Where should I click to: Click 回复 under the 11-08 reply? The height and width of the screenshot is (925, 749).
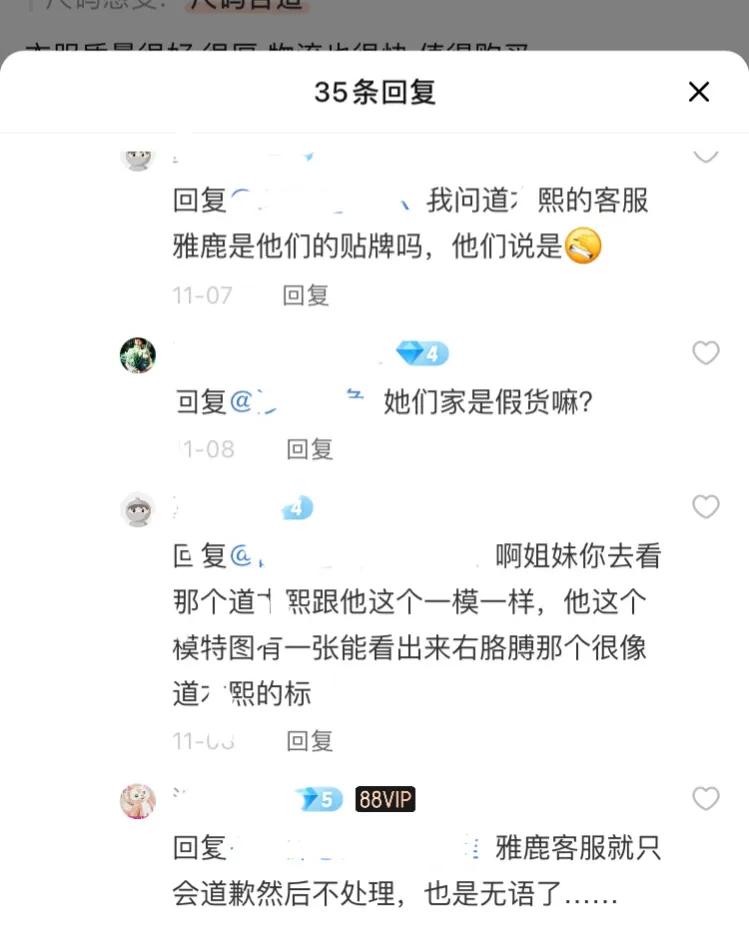click(310, 449)
